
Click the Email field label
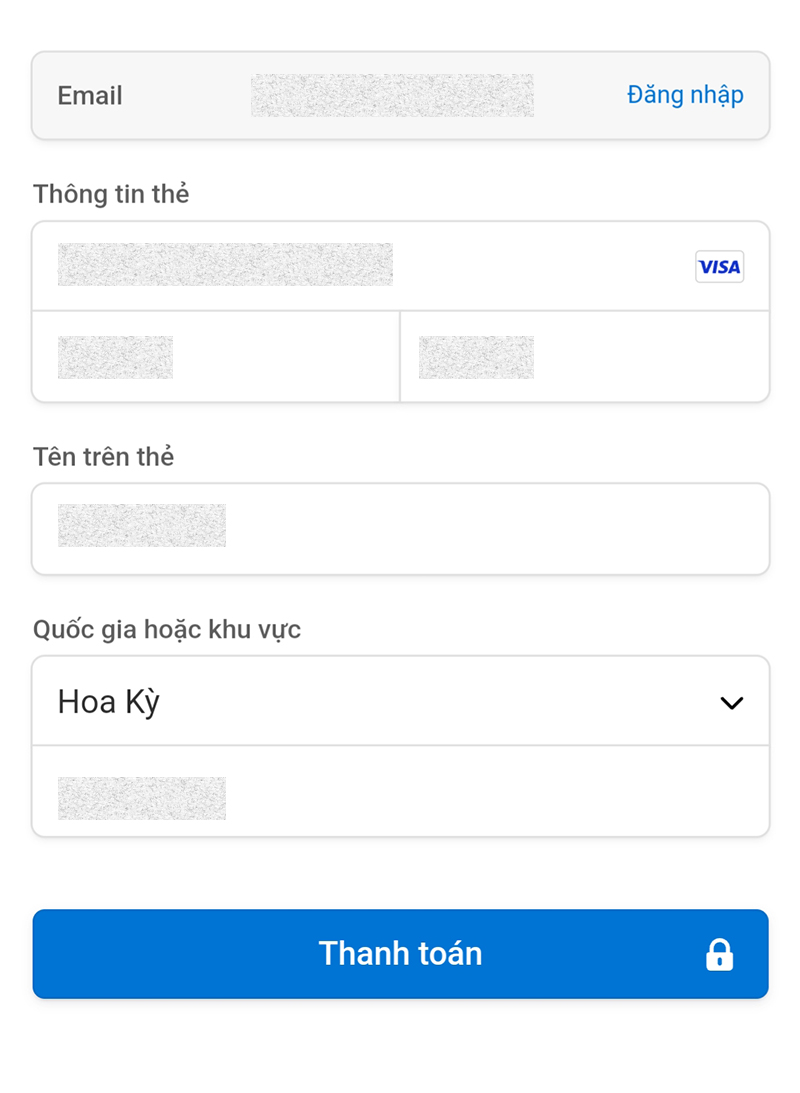pyautogui.click(x=89, y=95)
